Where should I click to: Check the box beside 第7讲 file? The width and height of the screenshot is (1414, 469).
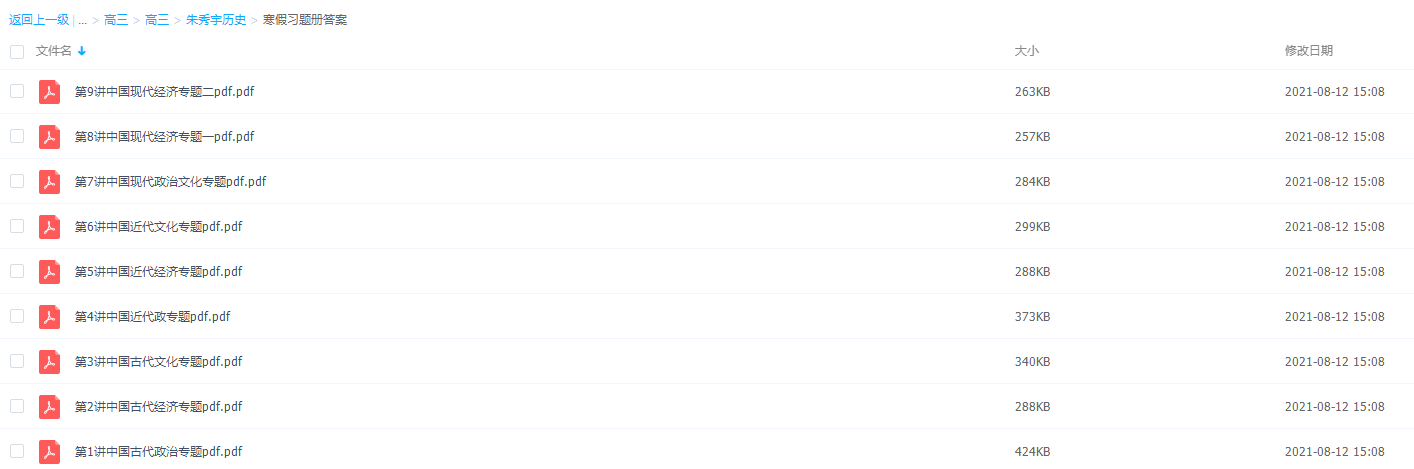(17, 181)
